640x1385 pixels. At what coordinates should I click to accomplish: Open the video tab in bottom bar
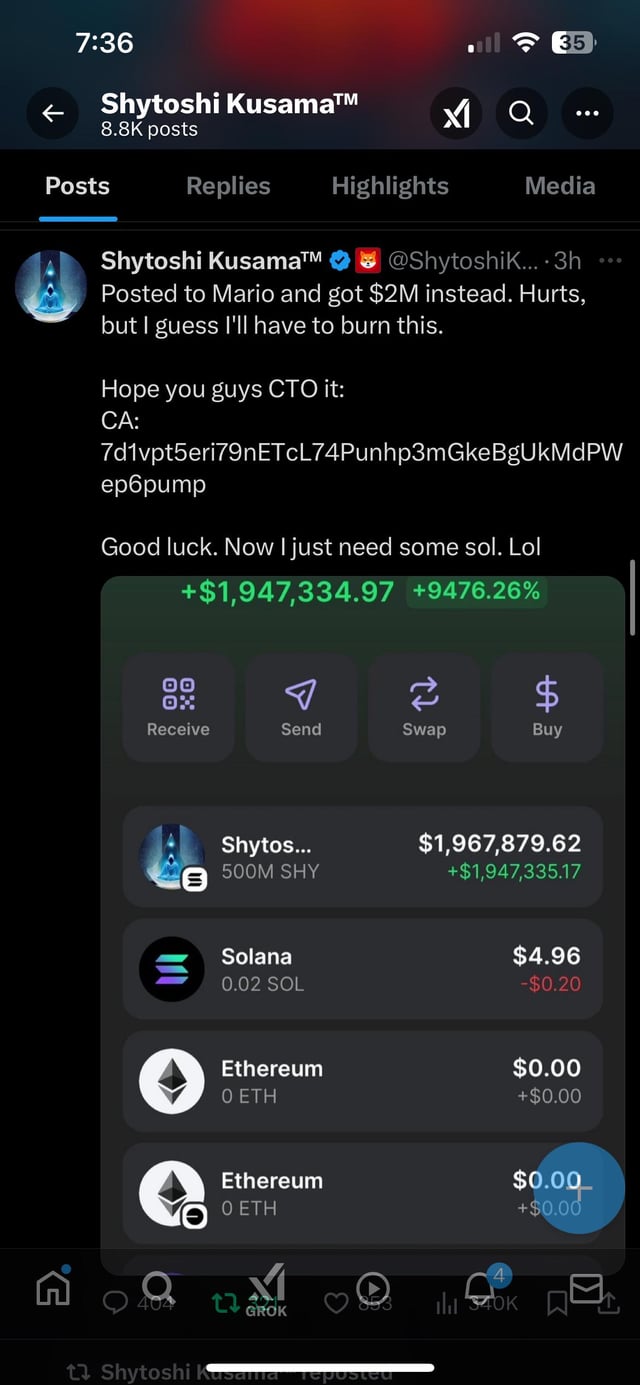[373, 1287]
